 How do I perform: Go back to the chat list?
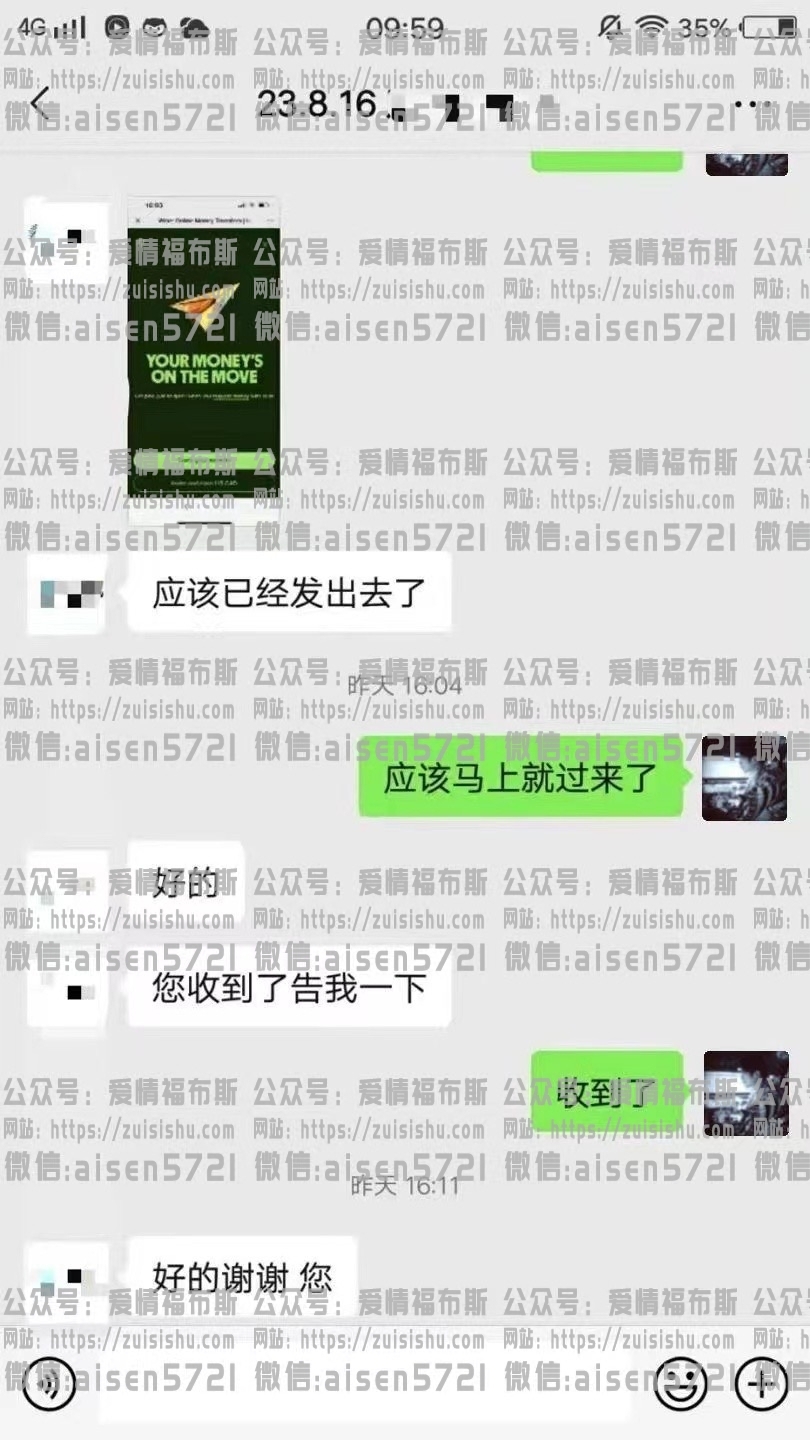[x=40, y=102]
